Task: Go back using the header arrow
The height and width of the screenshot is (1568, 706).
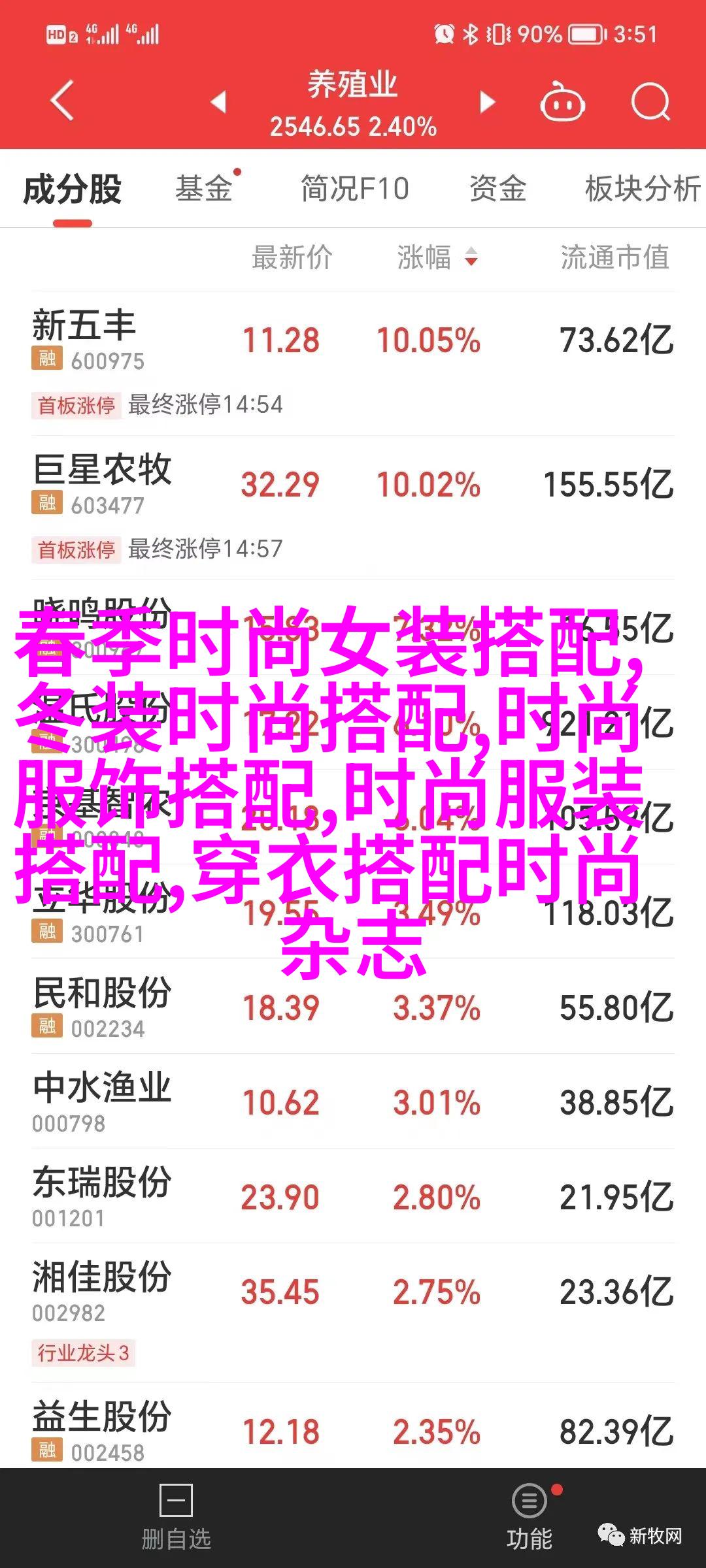Action: (63, 102)
